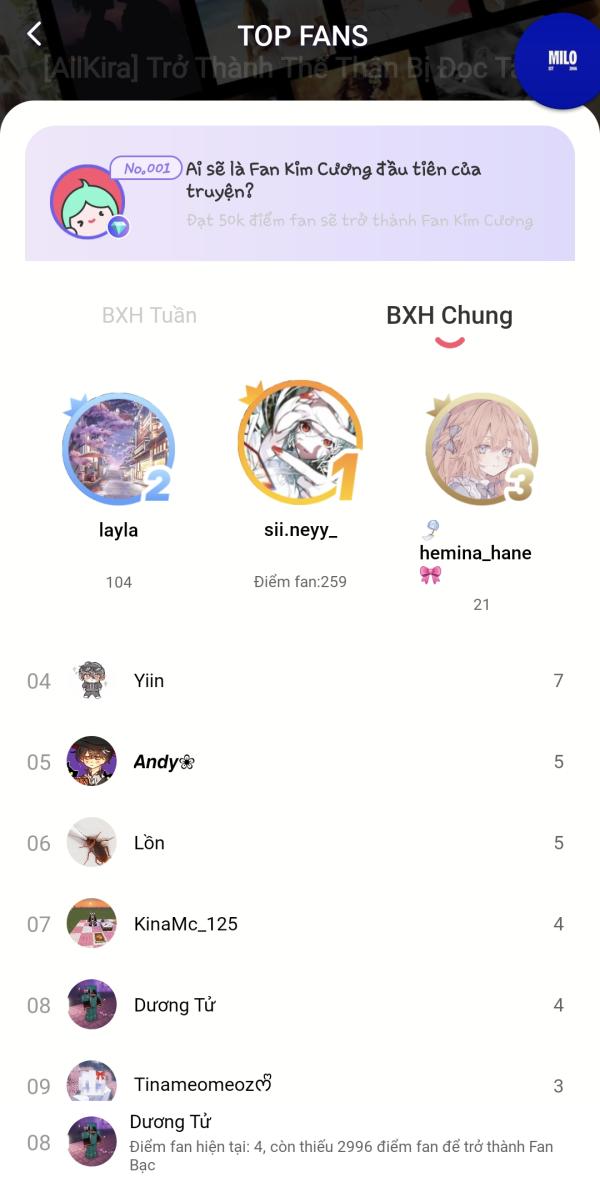Open Tinameomeoz's fan row
600x1182 pixels.
[x=300, y=1082]
